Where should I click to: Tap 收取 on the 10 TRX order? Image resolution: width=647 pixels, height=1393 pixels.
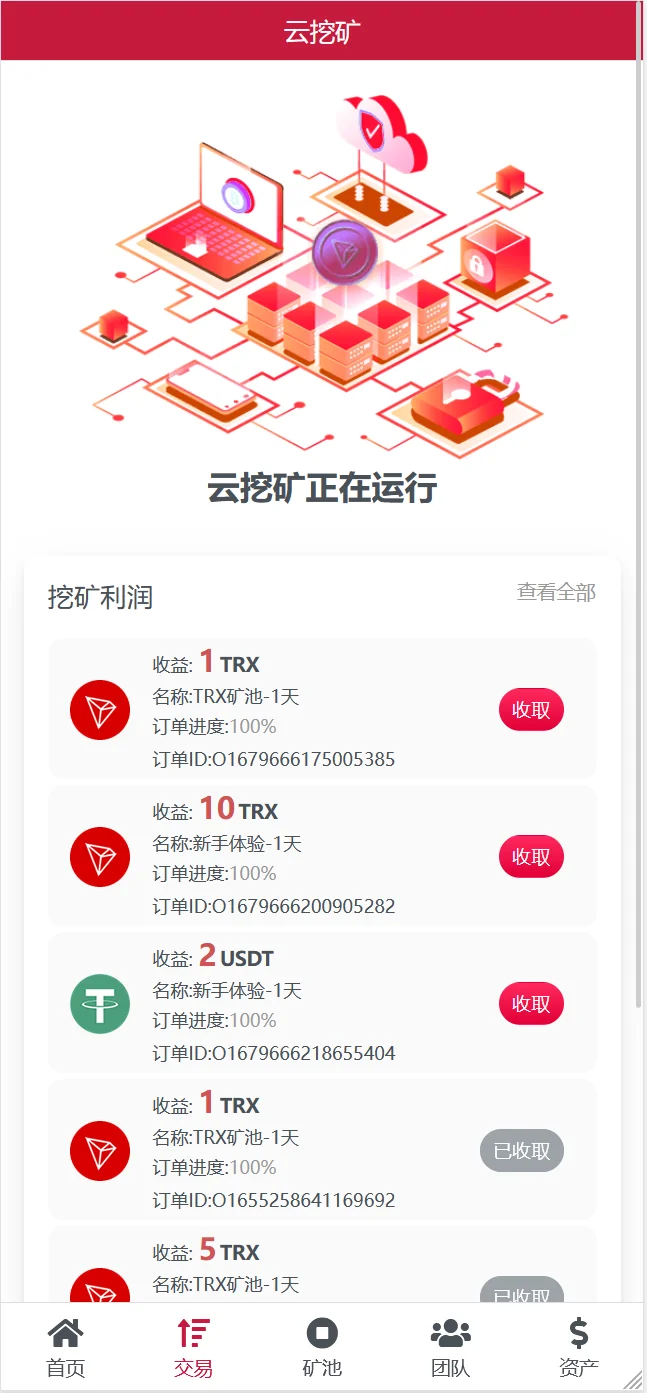coord(531,857)
